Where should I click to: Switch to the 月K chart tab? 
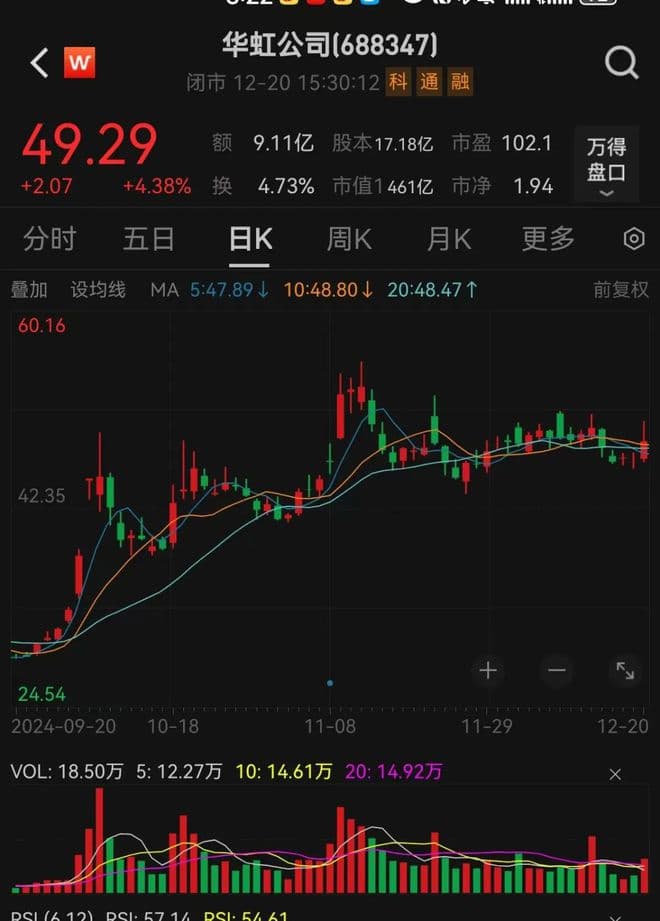[x=449, y=240]
